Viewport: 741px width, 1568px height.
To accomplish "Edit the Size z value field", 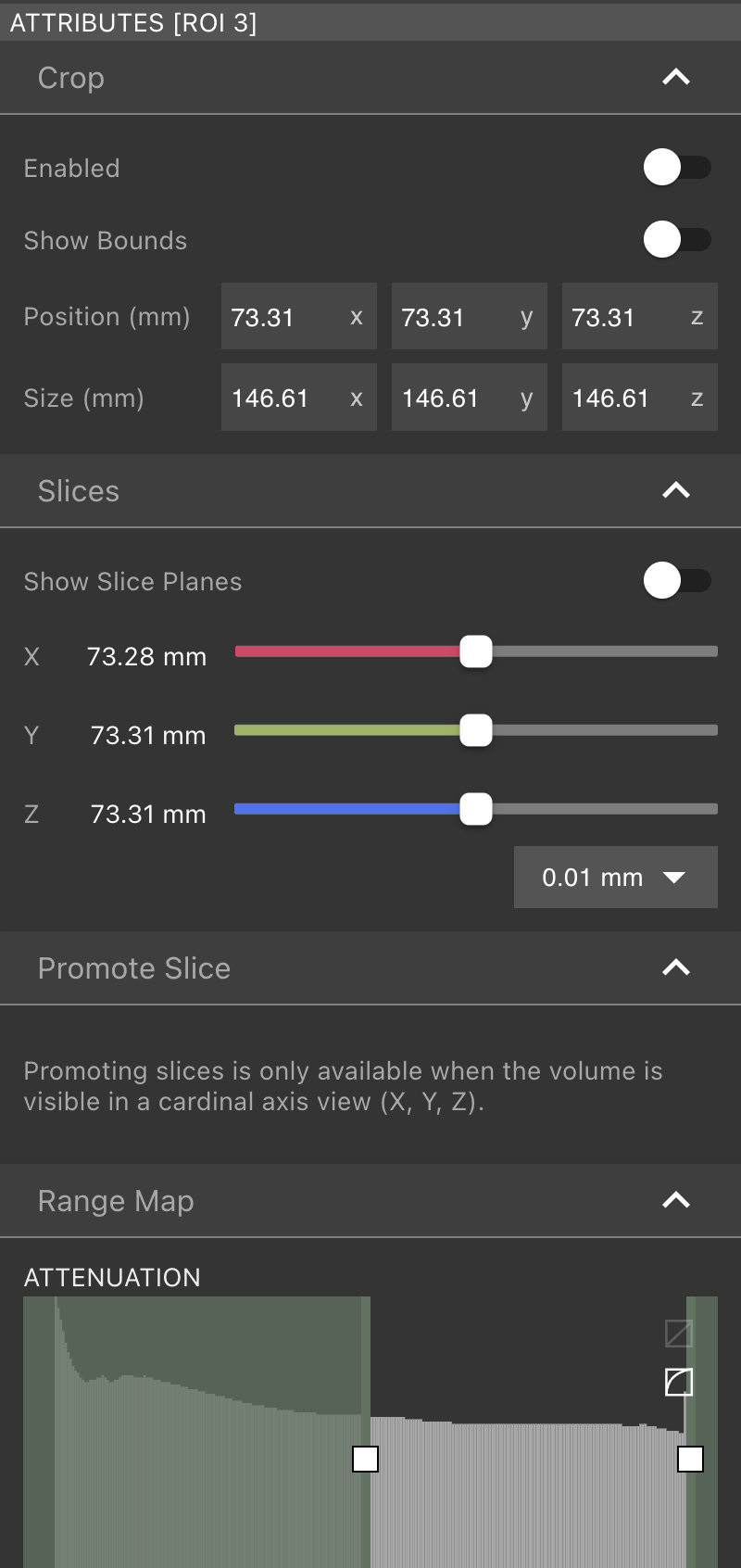I will coord(623,398).
